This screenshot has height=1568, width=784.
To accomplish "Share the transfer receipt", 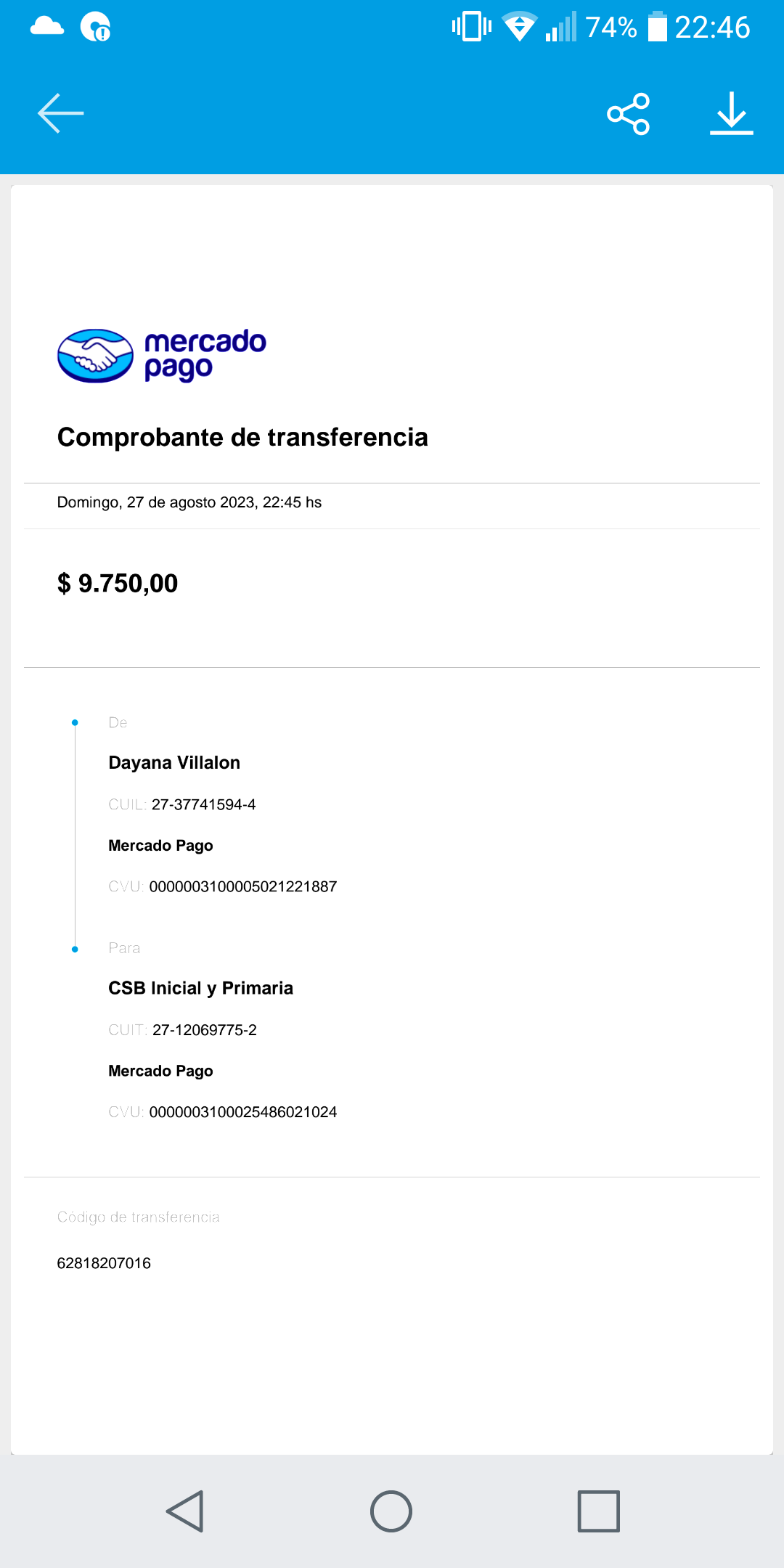I will click(629, 114).
